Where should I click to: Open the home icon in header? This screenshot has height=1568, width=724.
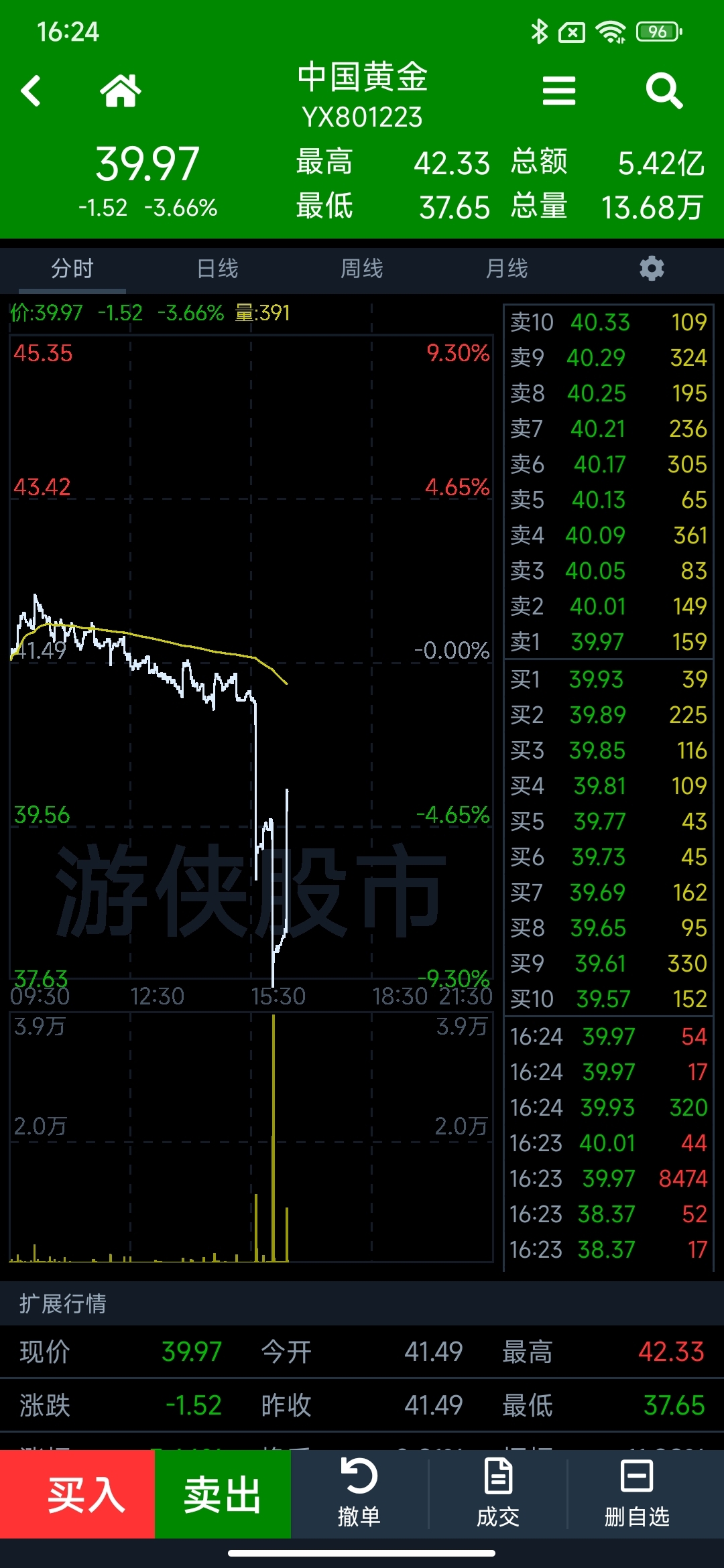pyautogui.click(x=121, y=90)
